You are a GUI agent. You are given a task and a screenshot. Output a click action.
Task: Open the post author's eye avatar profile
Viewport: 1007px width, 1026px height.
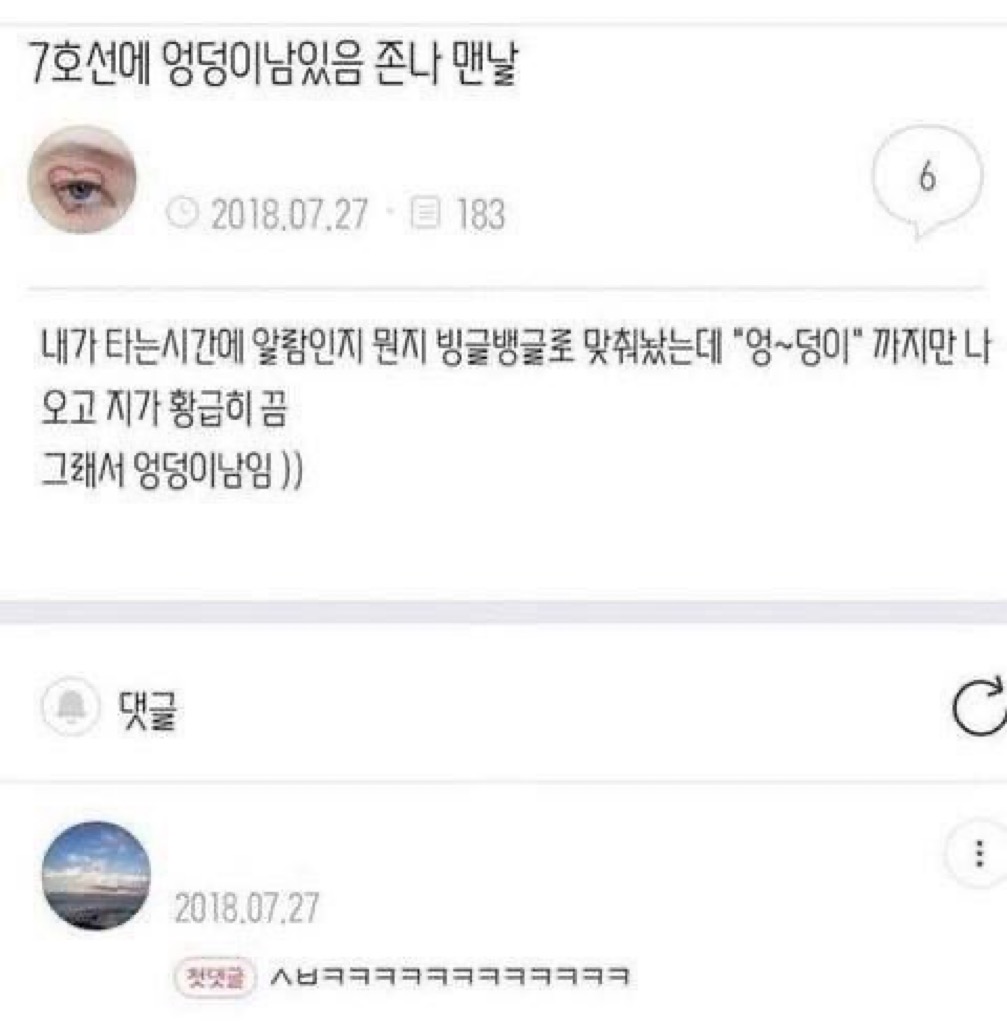tap(82, 180)
